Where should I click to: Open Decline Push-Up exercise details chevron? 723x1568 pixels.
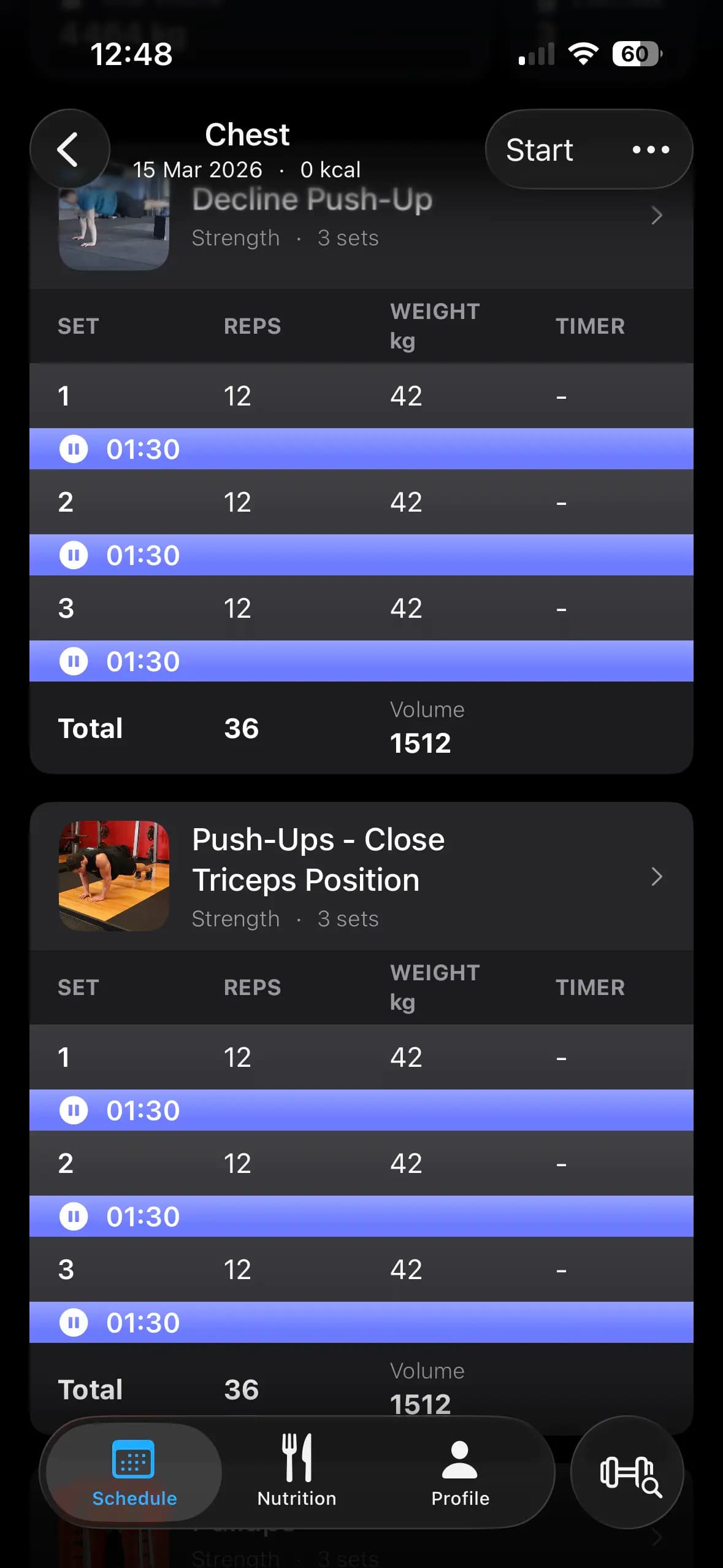pos(657,216)
